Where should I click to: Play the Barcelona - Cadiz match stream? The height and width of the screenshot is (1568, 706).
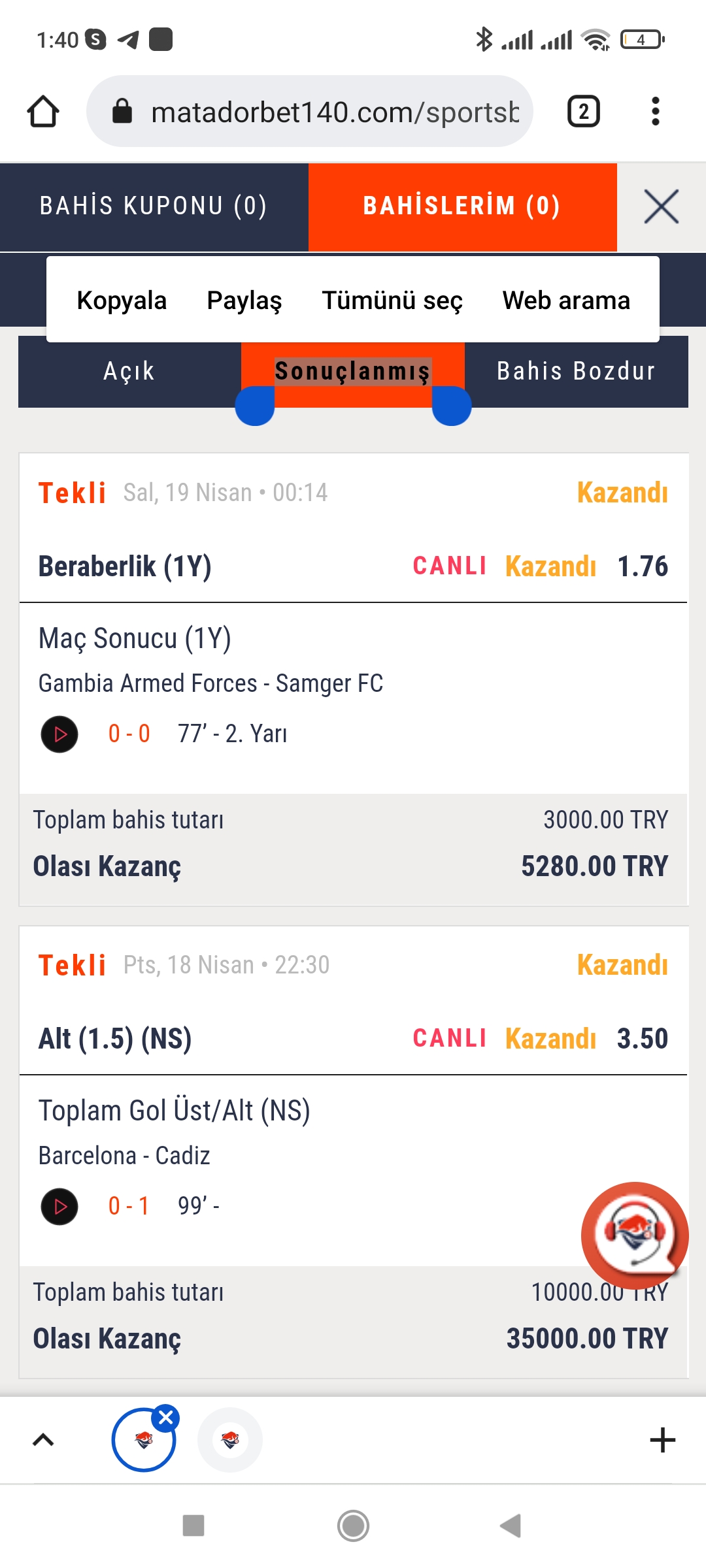59,1206
